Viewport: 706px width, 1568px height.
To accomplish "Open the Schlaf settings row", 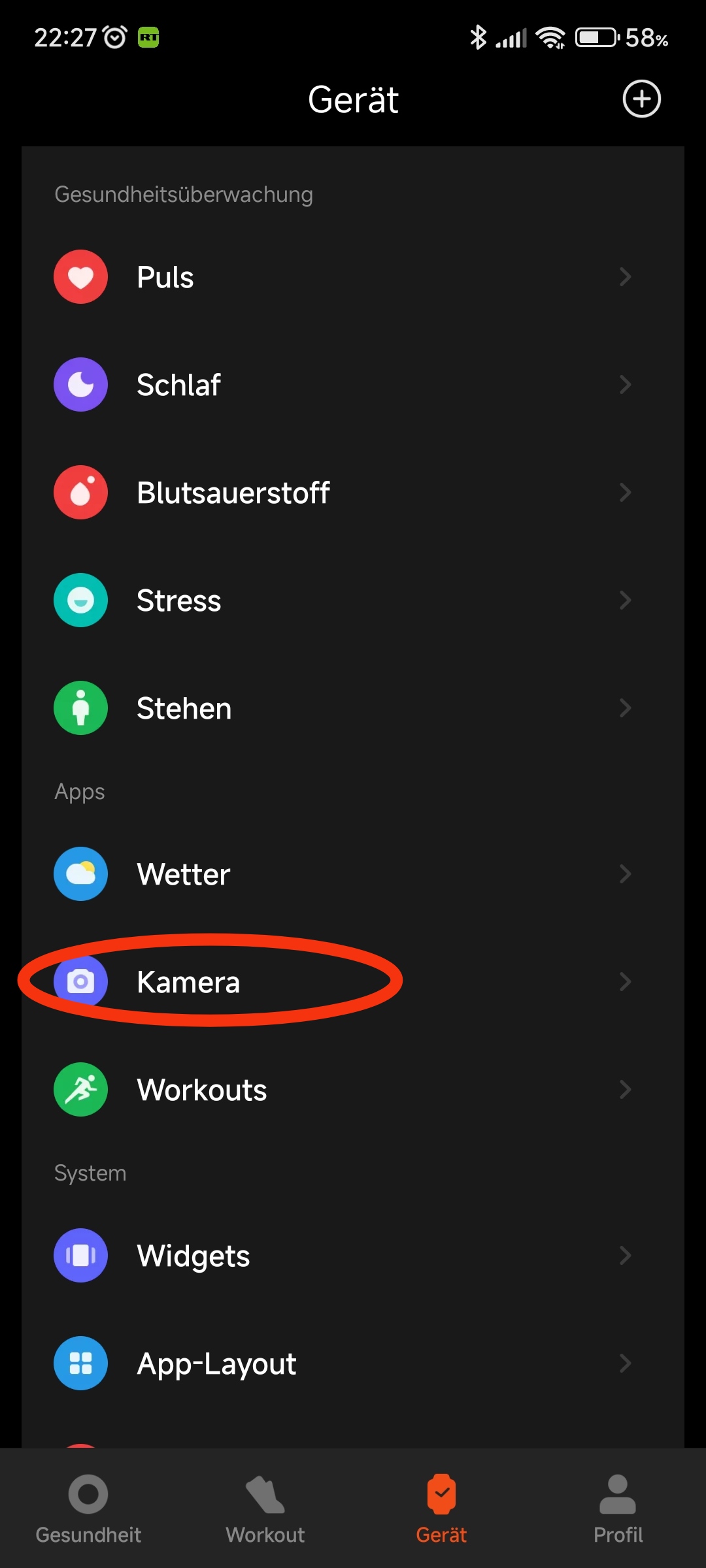I will coord(353,385).
